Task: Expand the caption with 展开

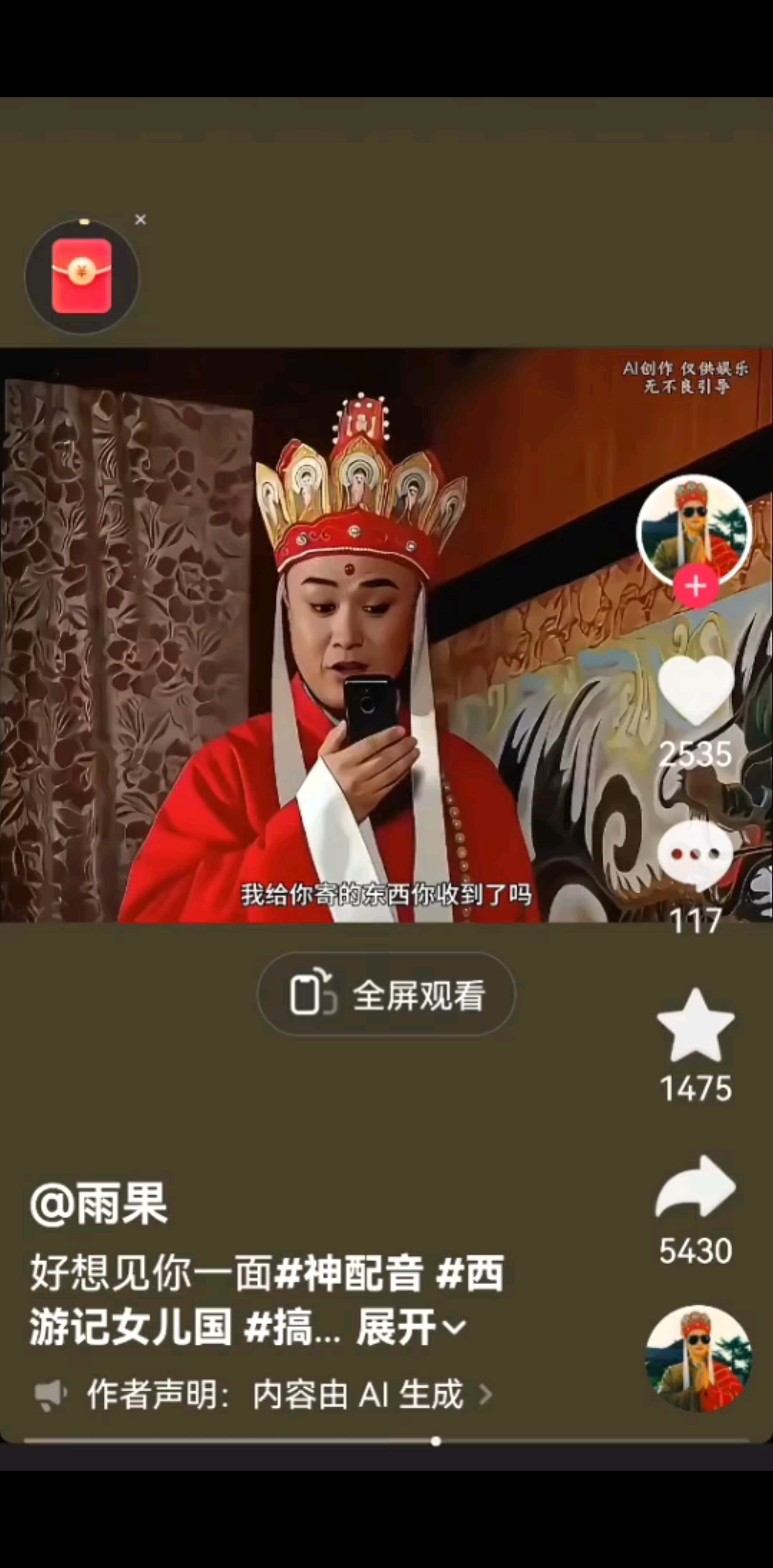Action: click(411, 1328)
